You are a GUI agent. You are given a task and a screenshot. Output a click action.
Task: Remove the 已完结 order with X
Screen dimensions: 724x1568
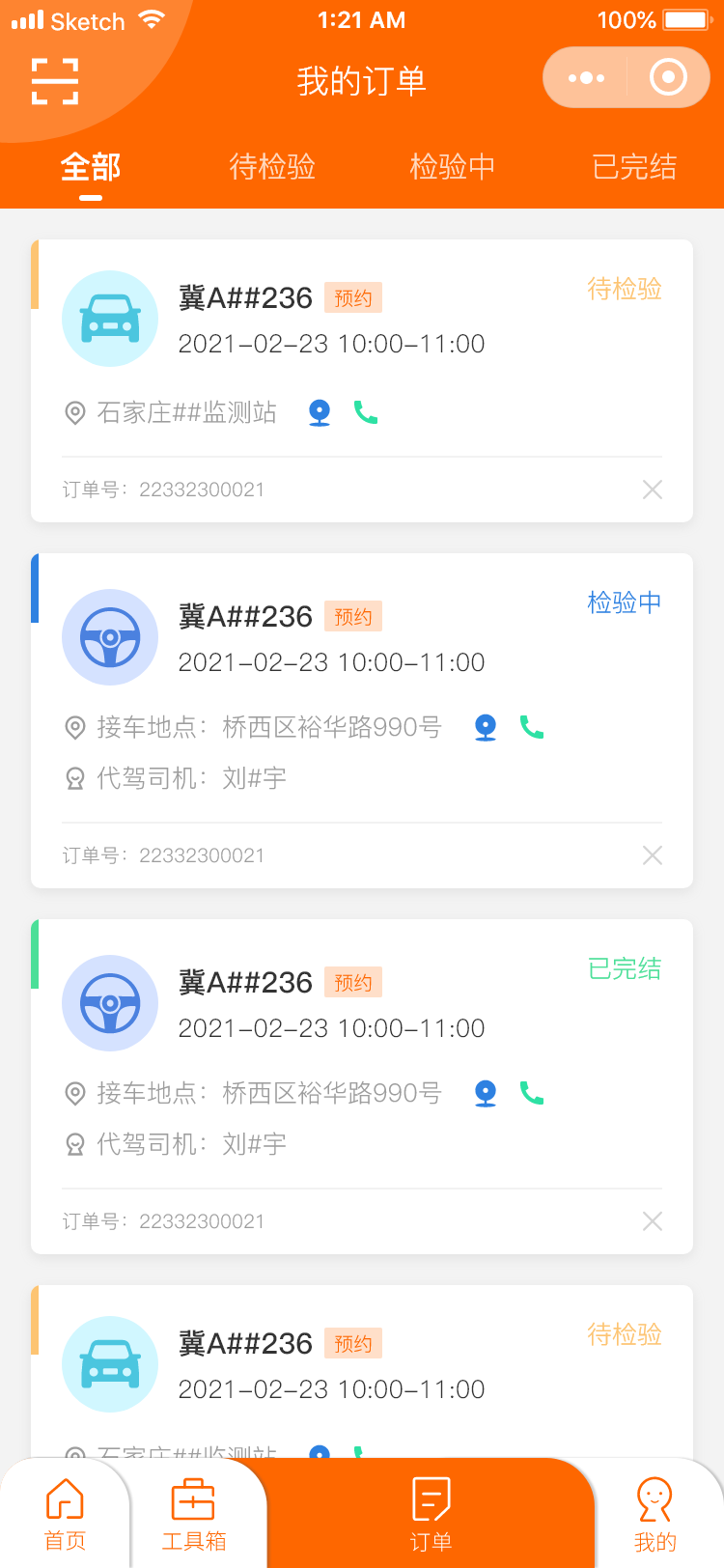(x=653, y=1221)
